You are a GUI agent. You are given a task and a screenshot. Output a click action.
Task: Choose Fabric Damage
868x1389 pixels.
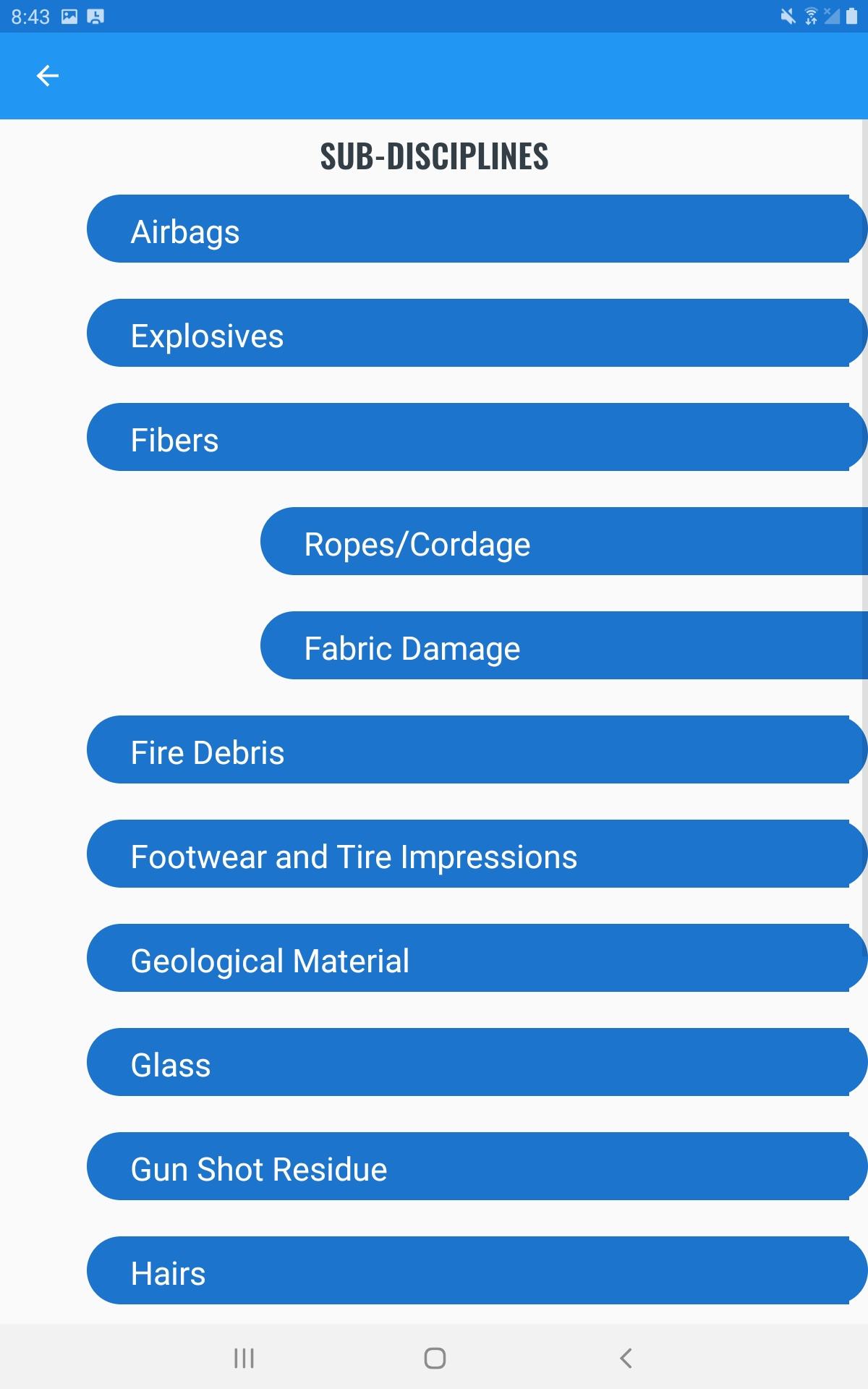tap(564, 645)
